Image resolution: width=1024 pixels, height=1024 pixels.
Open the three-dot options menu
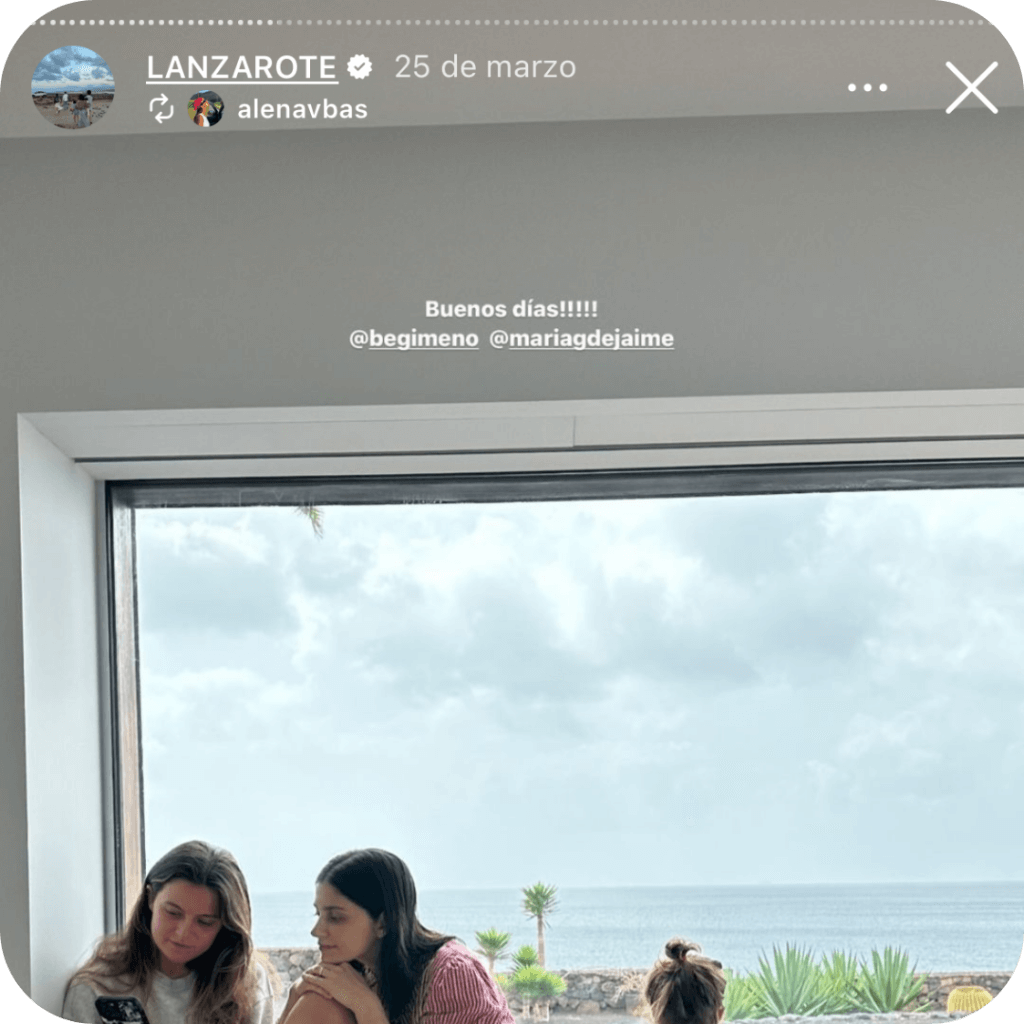(867, 88)
